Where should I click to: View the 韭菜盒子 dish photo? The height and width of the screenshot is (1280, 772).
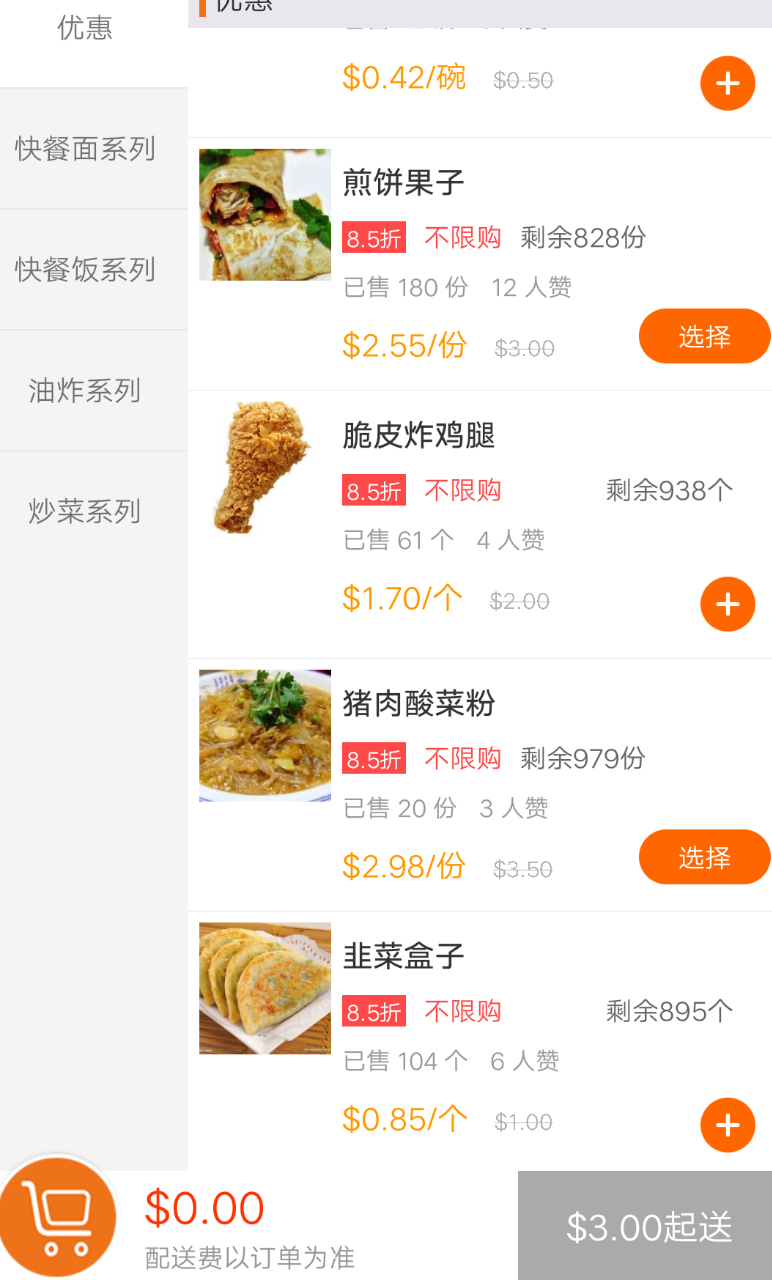click(265, 988)
